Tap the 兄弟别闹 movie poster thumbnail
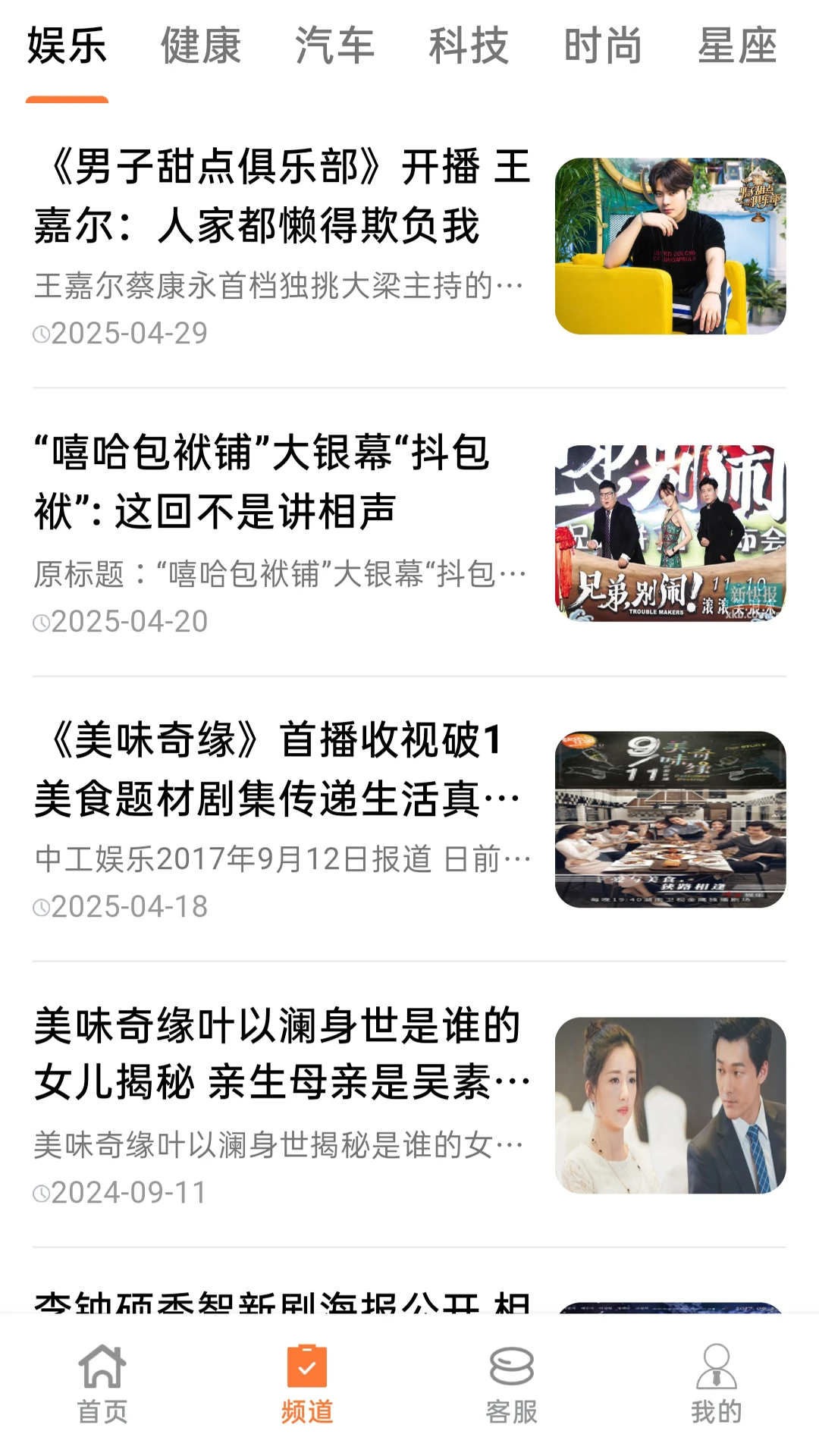 pos(675,531)
